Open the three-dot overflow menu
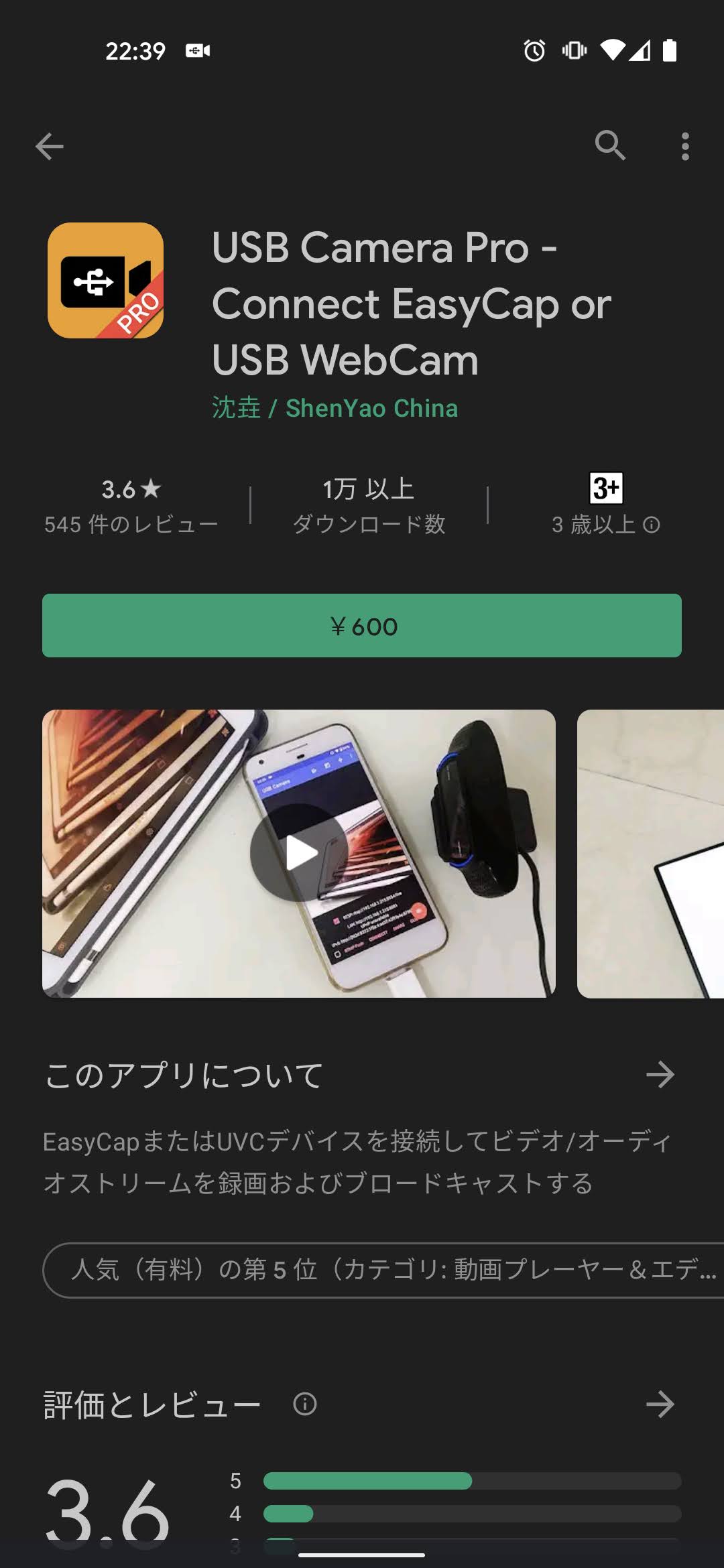 [684, 146]
